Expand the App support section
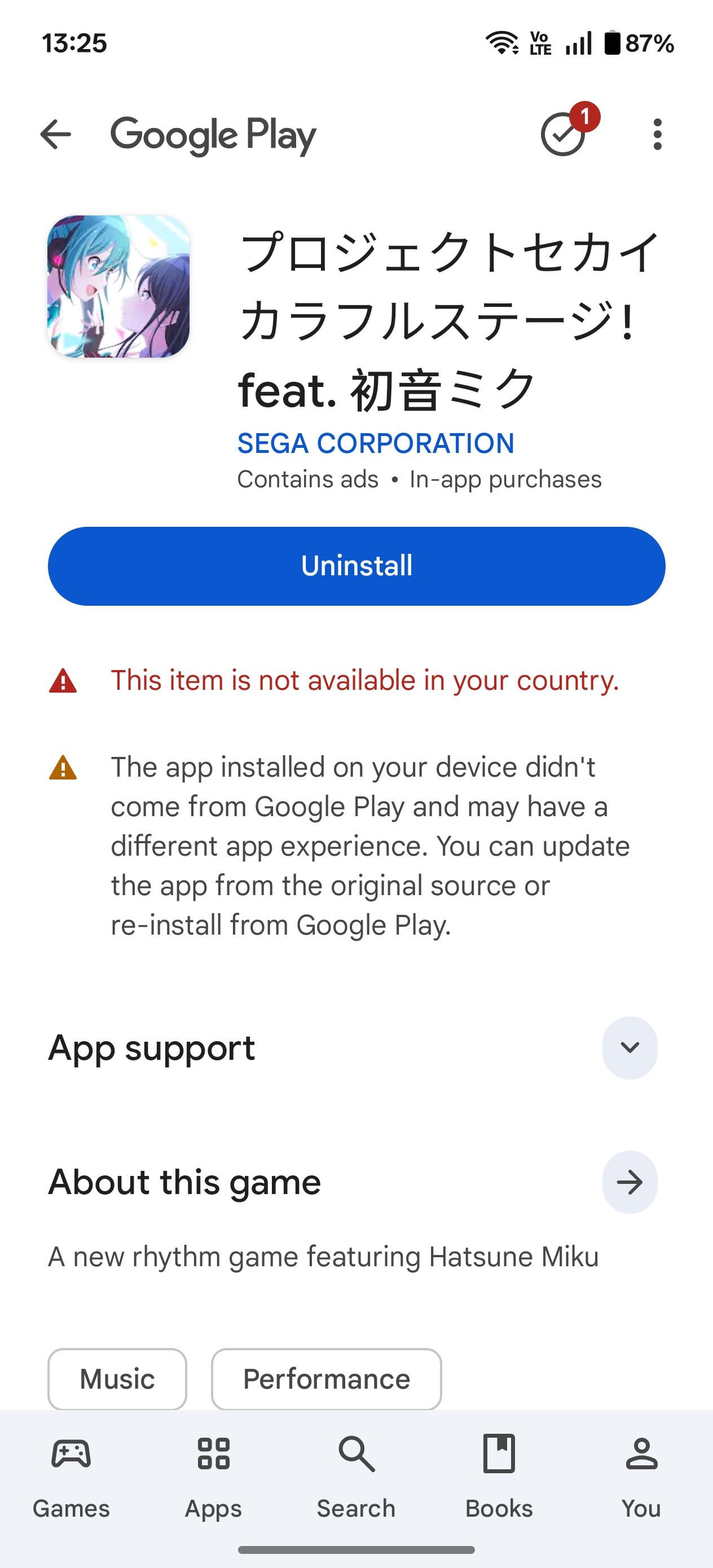This screenshot has width=713, height=1568. click(x=630, y=1047)
